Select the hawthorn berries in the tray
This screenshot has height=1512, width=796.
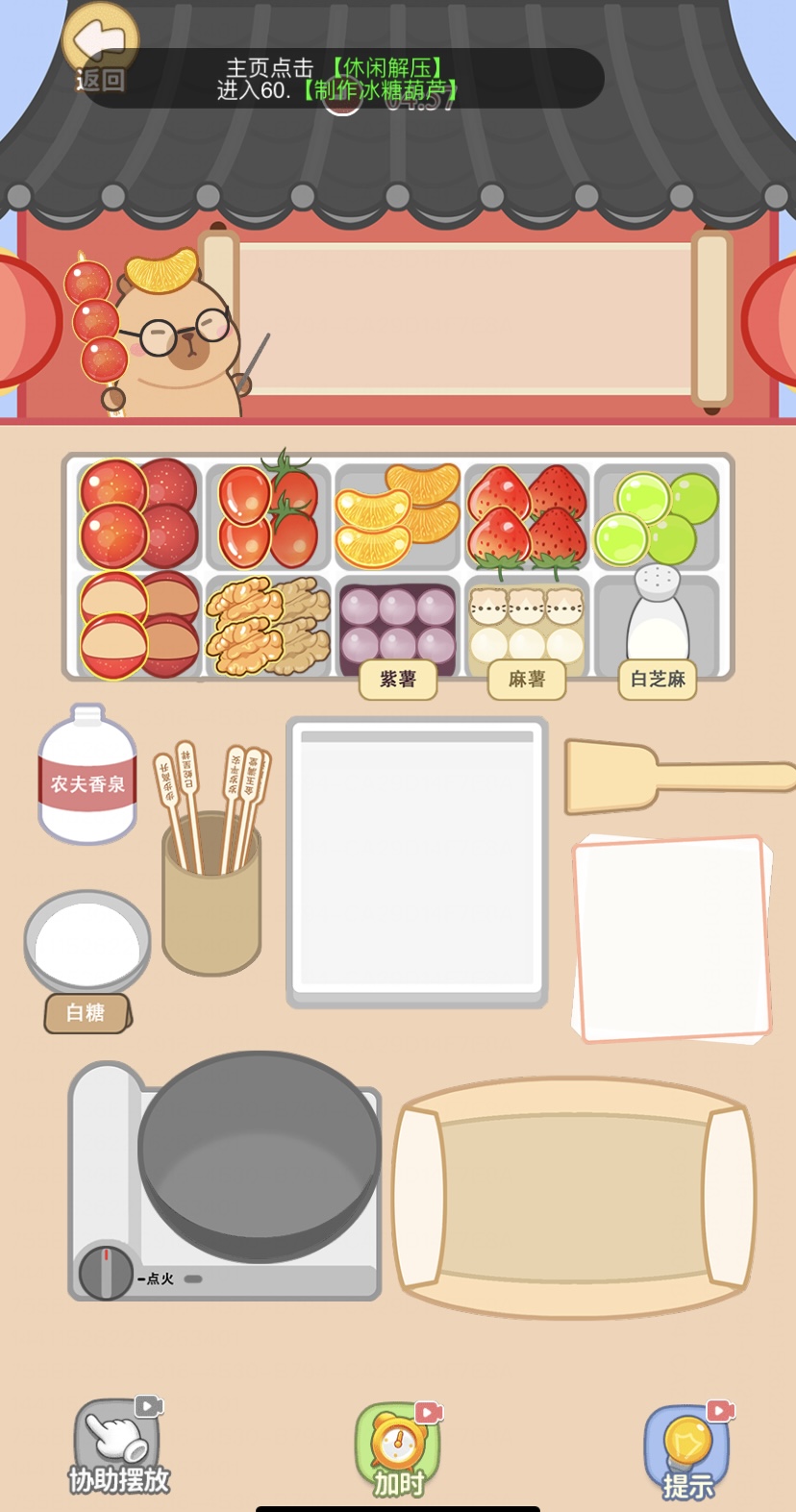137,513
